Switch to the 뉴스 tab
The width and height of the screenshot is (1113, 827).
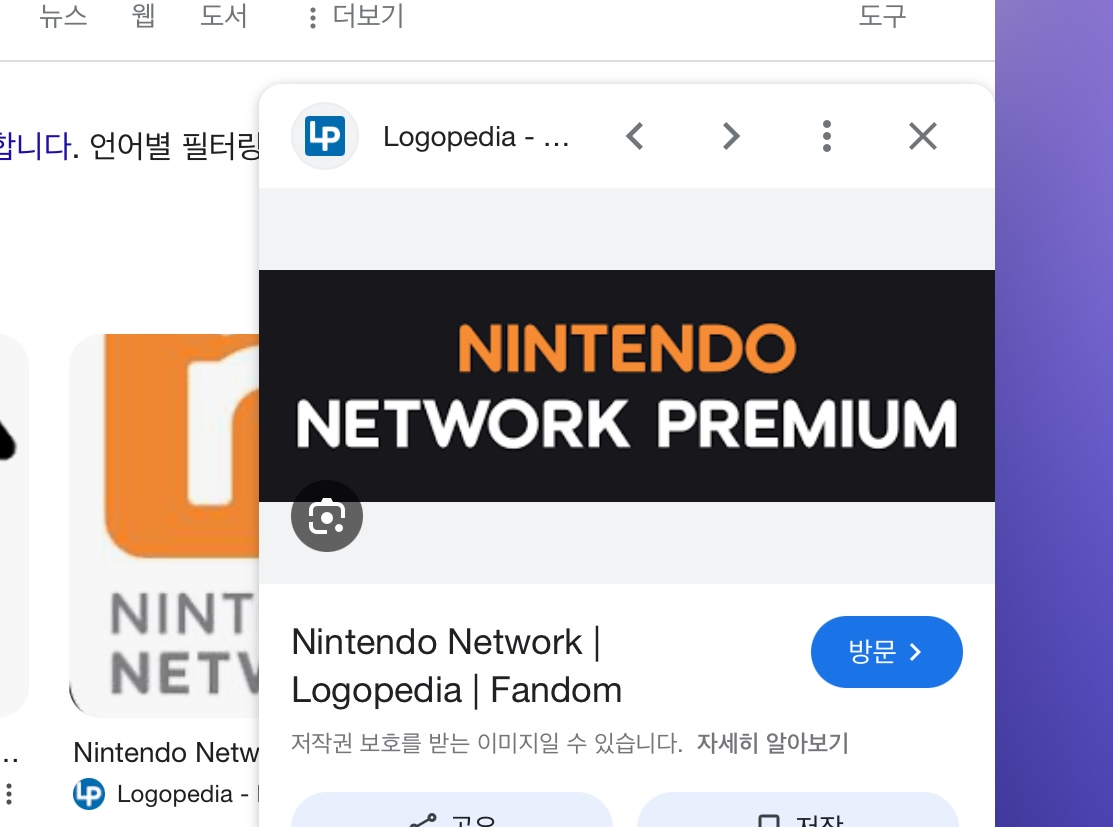(63, 16)
